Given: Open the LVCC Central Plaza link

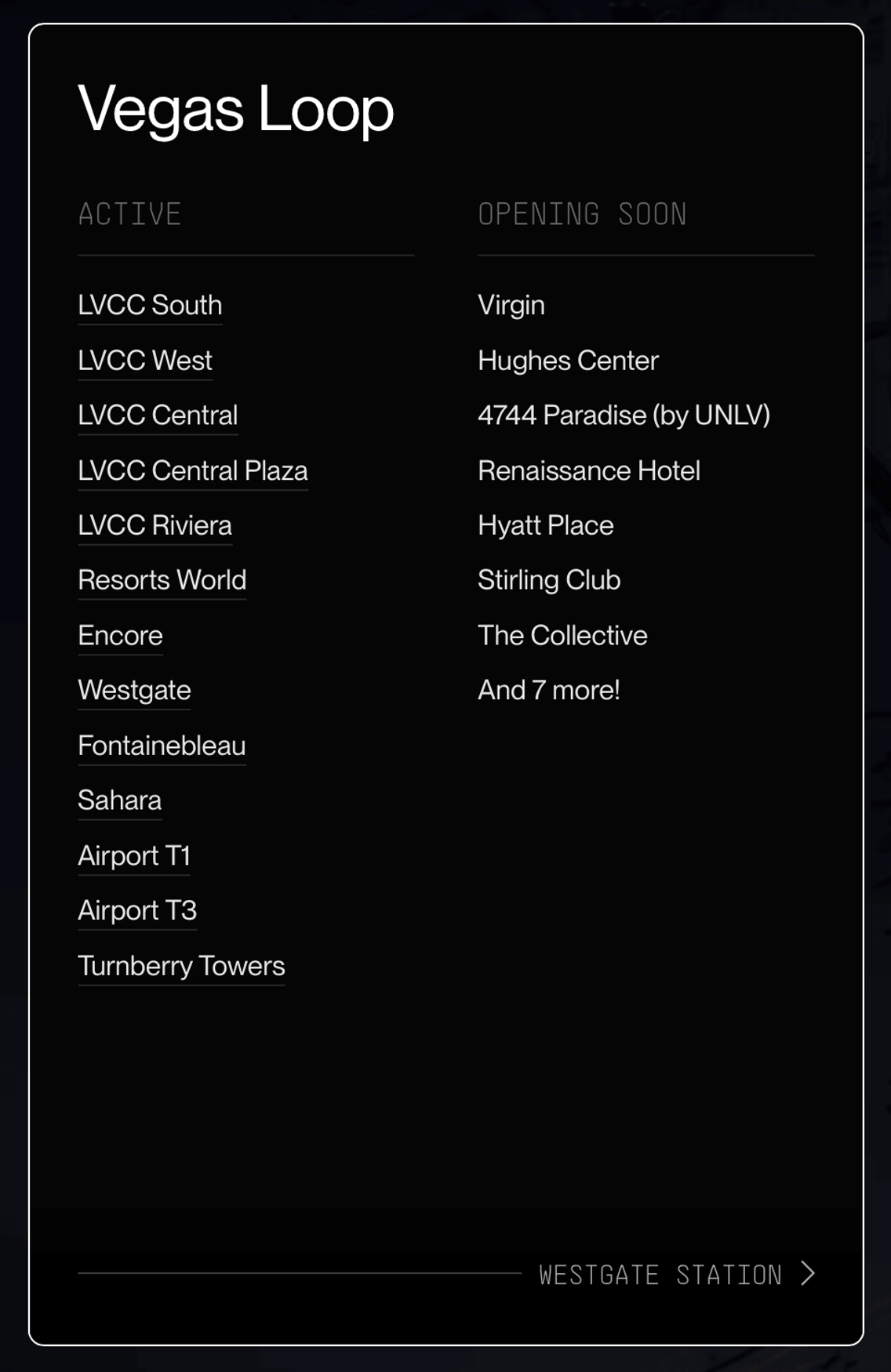Looking at the screenshot, I should 193,471.
